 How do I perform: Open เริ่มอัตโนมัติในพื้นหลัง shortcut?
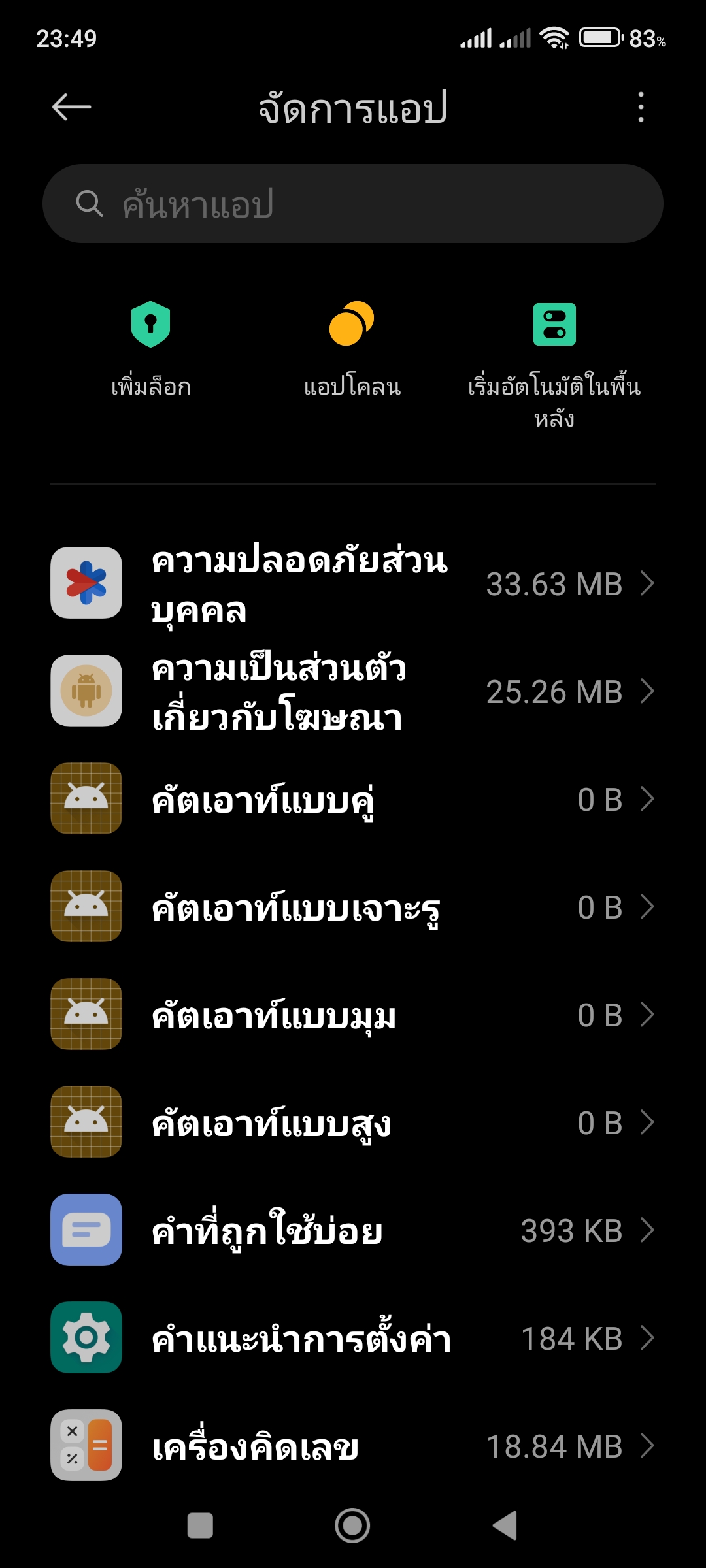(554, 365)
